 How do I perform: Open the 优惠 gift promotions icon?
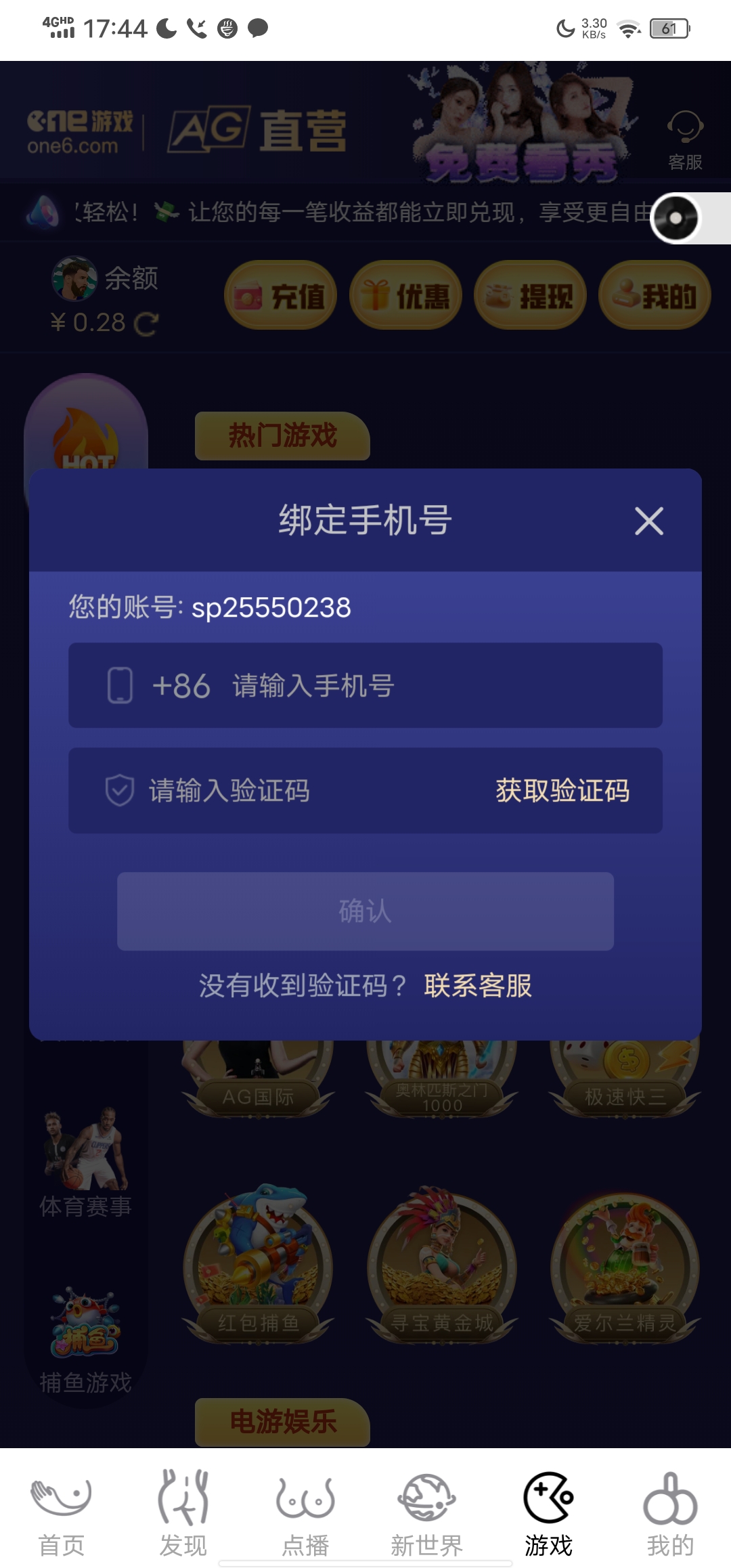tap(405, 295)
